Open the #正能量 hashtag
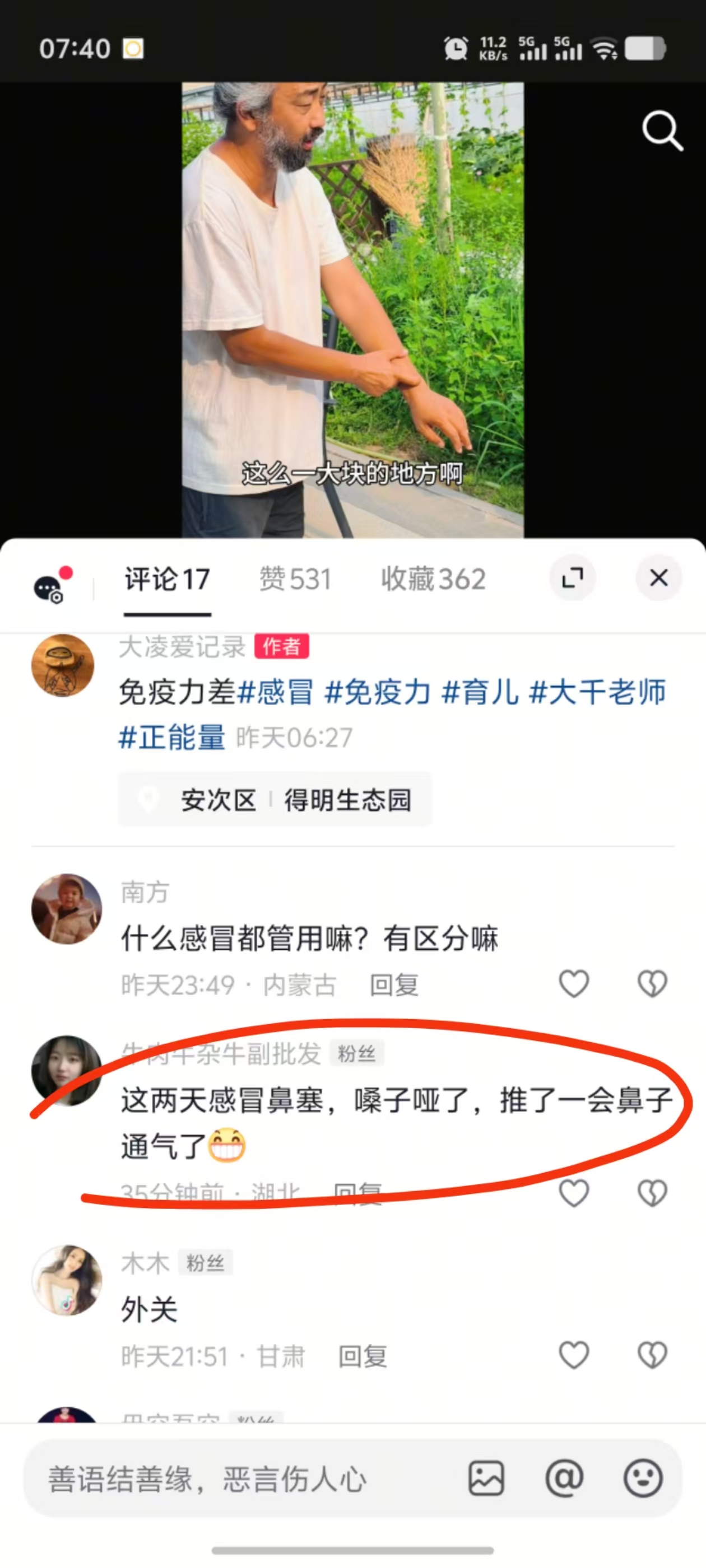 tap(172, 738)
